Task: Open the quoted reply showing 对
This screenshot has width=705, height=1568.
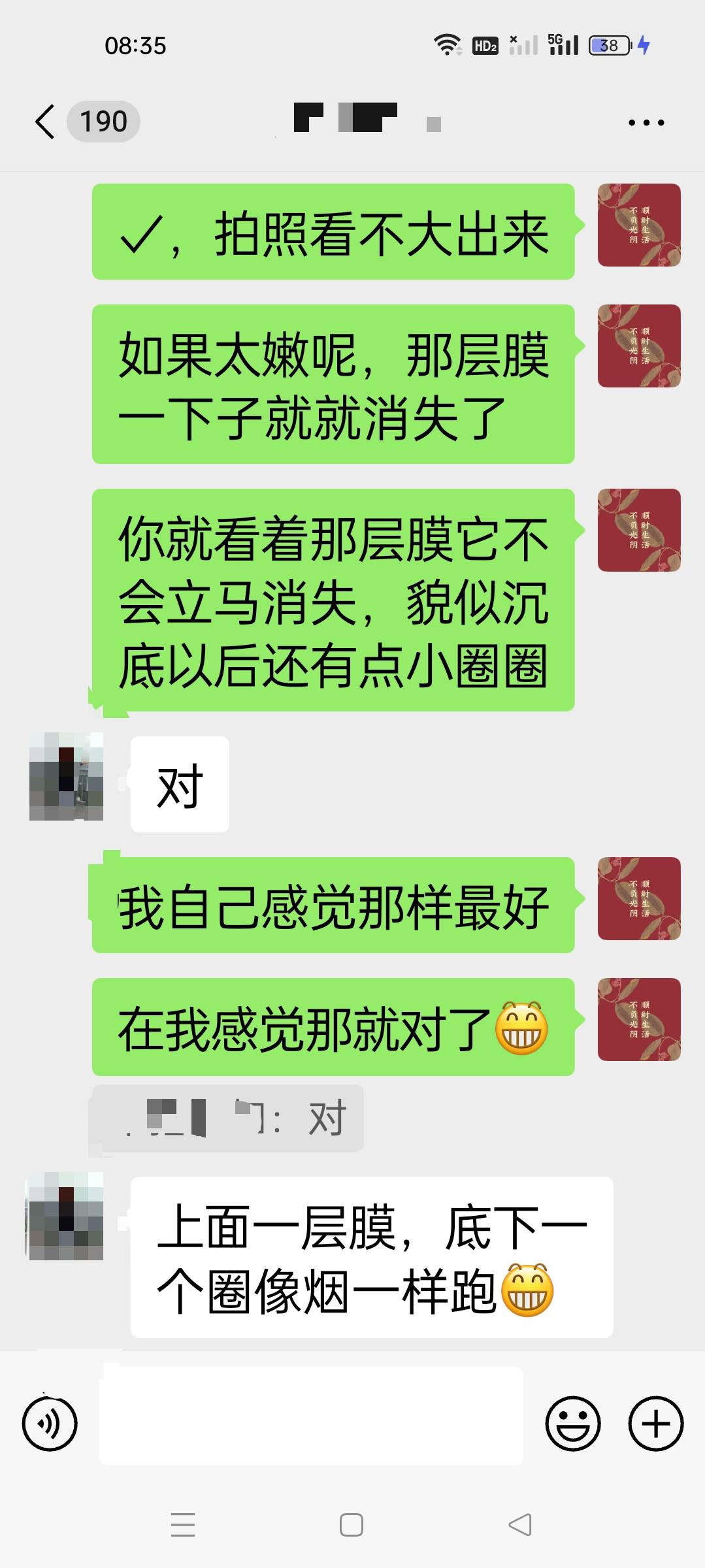Action: 225,1118
